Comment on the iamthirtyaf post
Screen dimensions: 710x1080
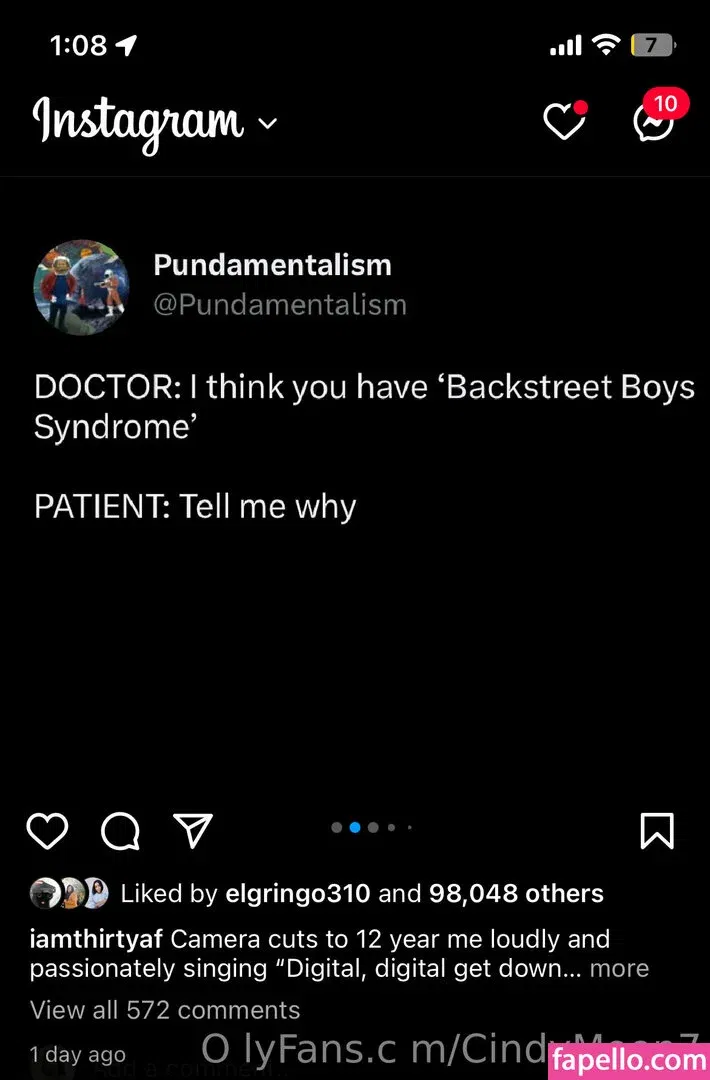(121, 831)
